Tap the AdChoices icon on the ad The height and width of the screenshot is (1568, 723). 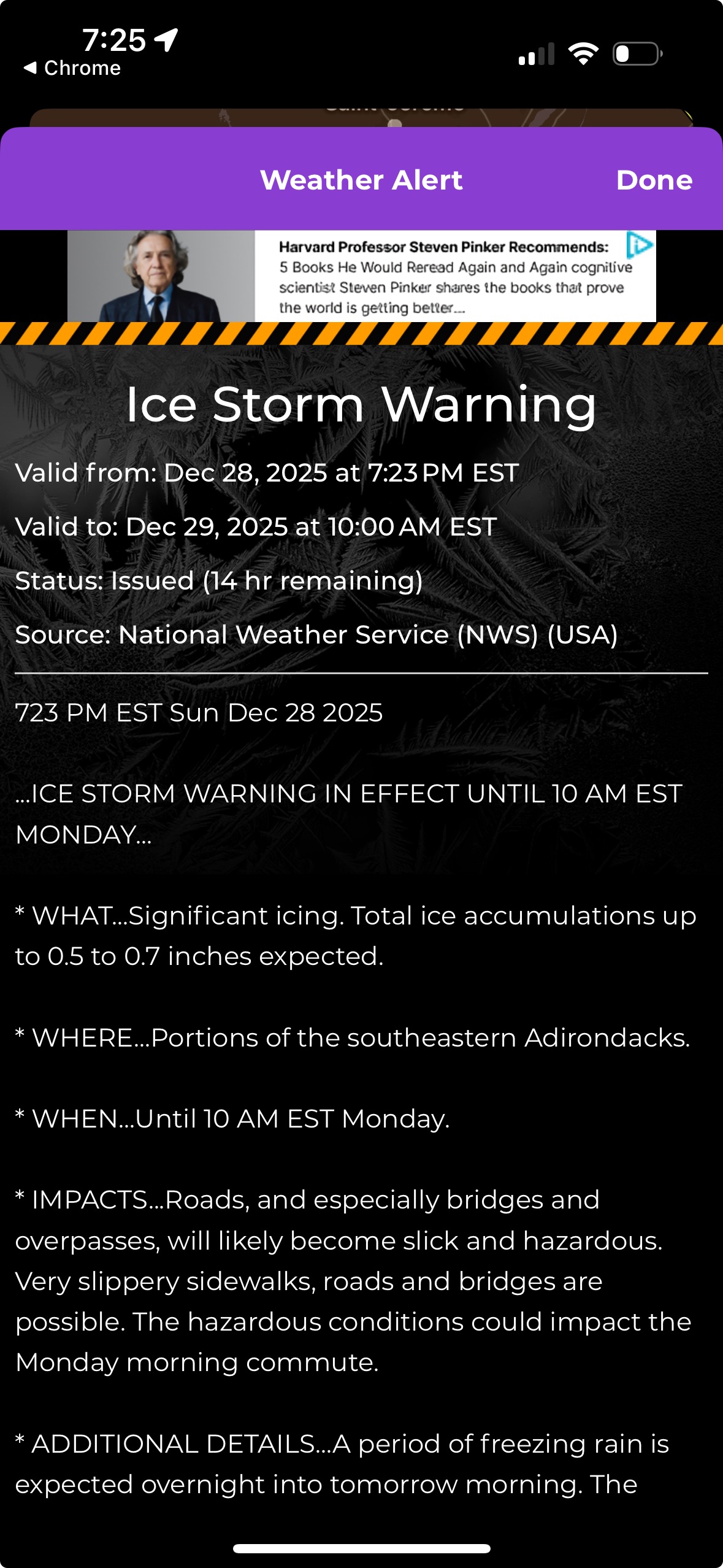point(640,245)
